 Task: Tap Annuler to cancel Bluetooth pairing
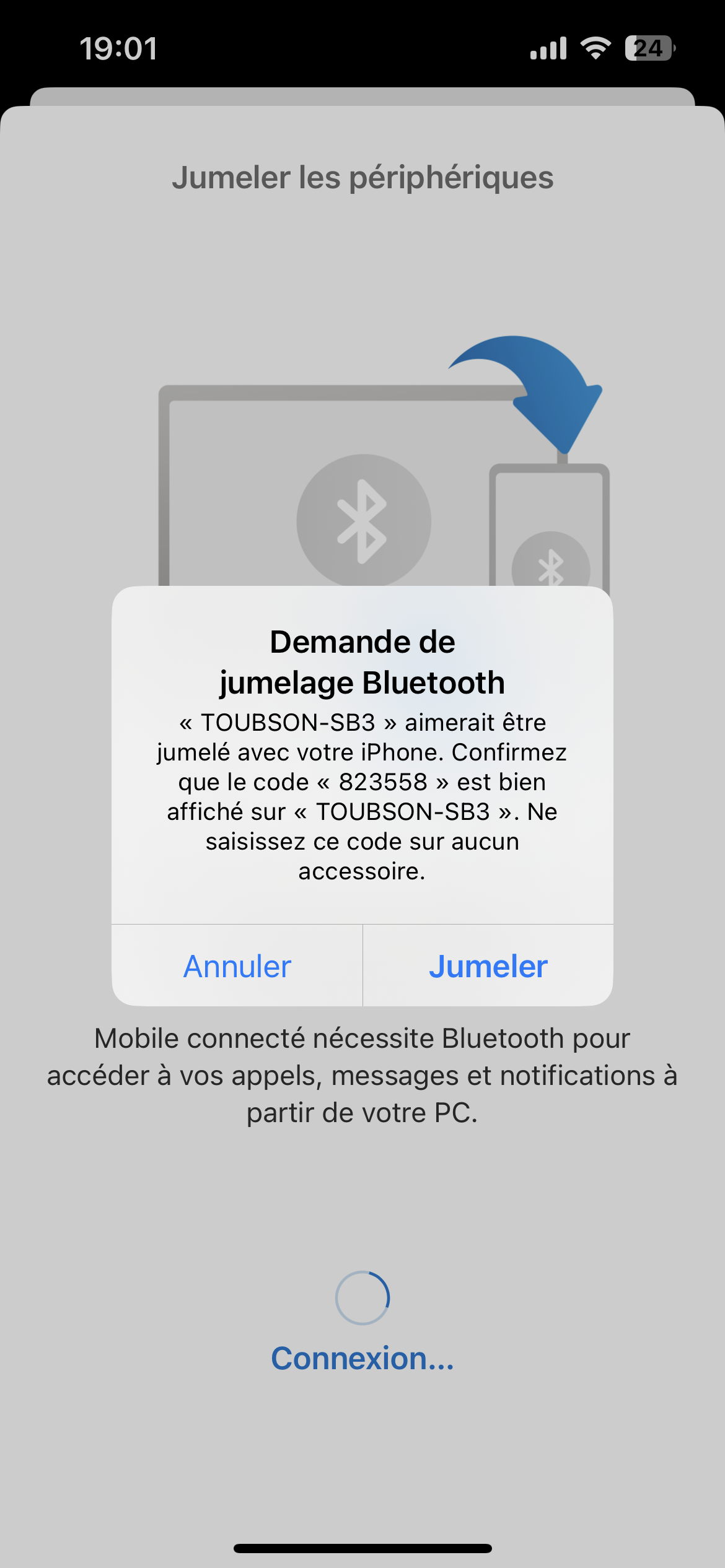(x=237, y=966)
